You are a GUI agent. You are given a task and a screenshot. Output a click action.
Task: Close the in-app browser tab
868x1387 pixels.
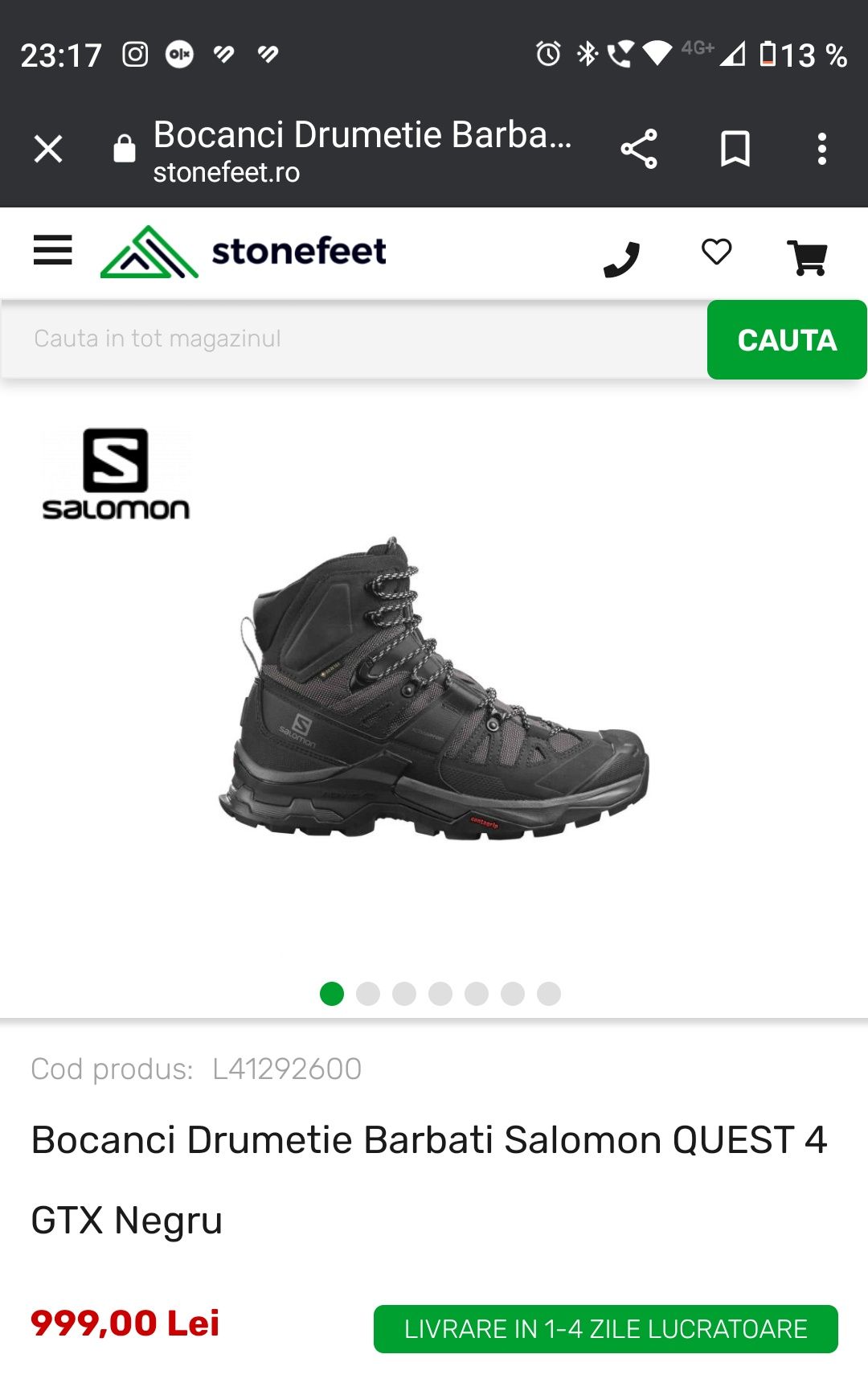point(48,149)
